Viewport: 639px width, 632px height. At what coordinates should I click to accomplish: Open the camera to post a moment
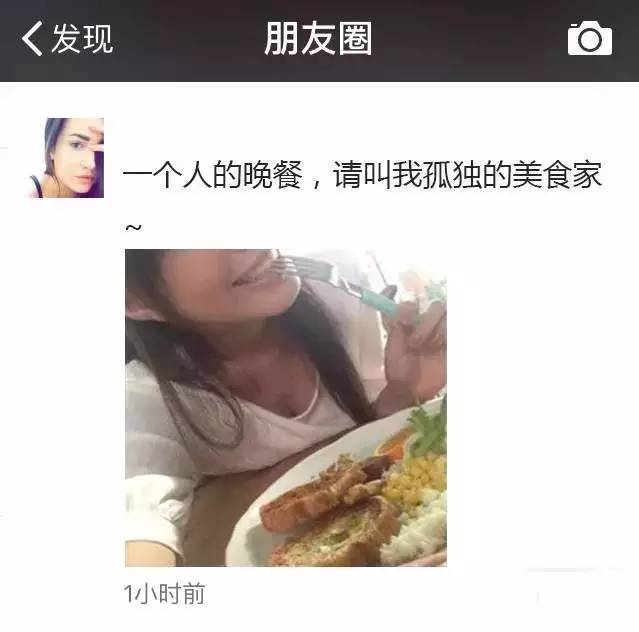point(589,39)
